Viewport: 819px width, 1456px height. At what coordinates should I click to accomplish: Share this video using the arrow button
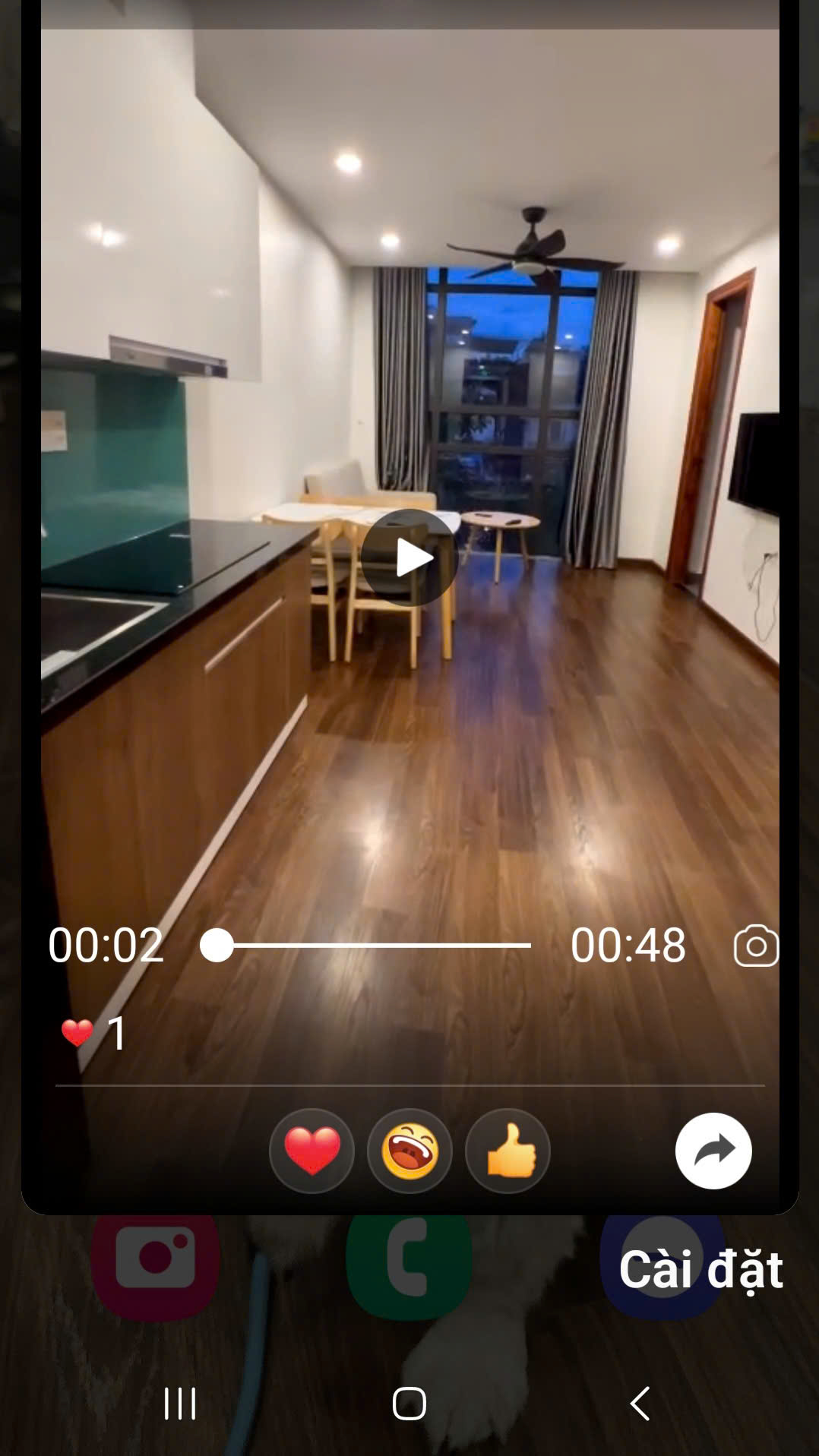click(x=713, y=1151)
